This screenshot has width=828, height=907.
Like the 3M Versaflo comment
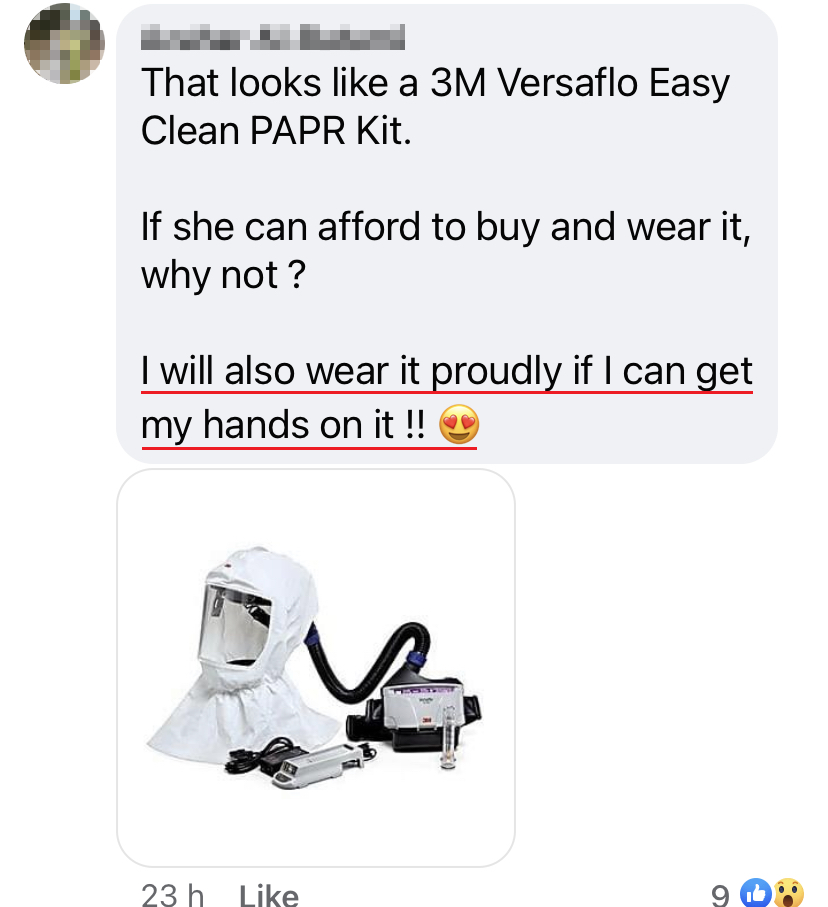(x=268, y=893)
